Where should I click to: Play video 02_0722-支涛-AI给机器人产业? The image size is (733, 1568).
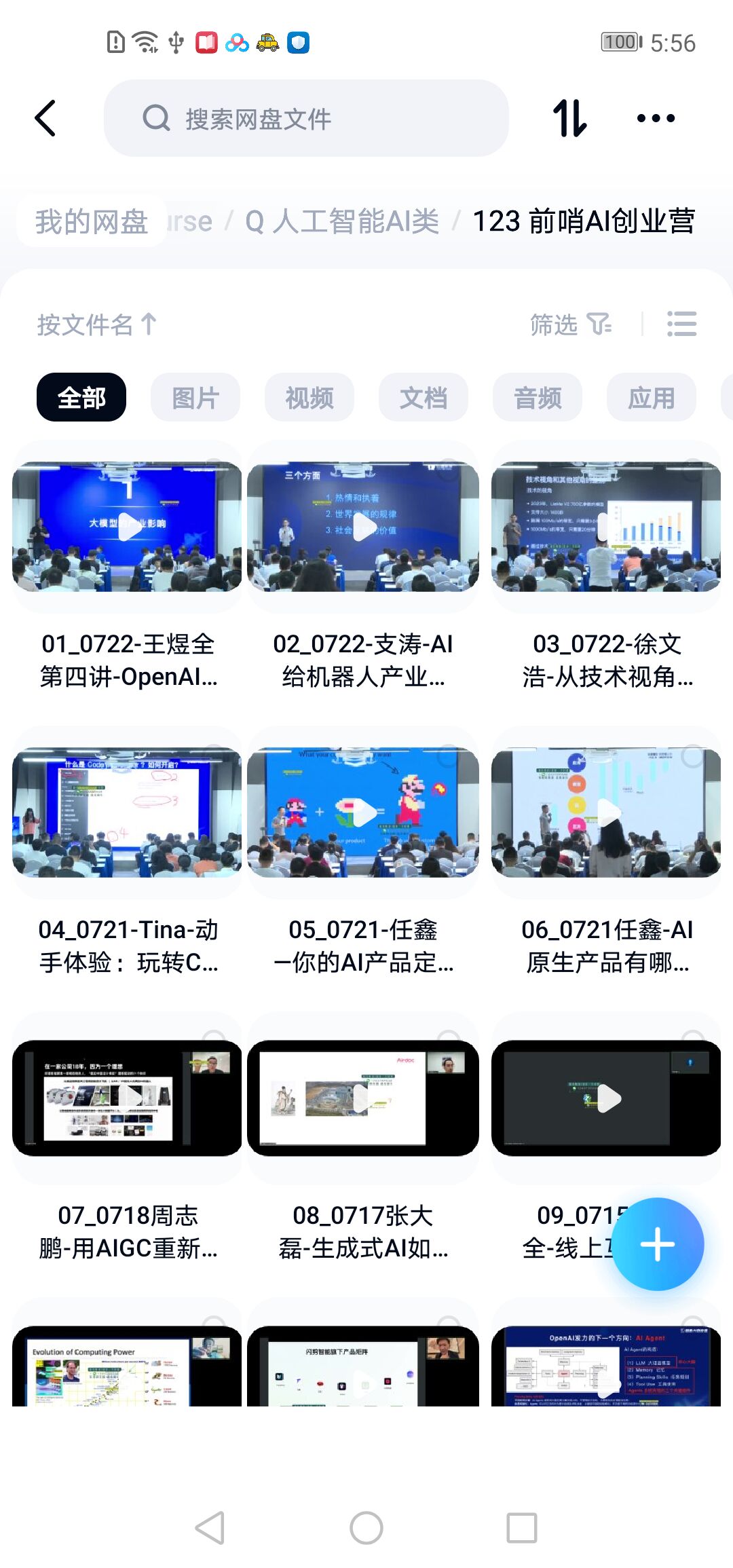pyautogui.click(x=363, y=527)
